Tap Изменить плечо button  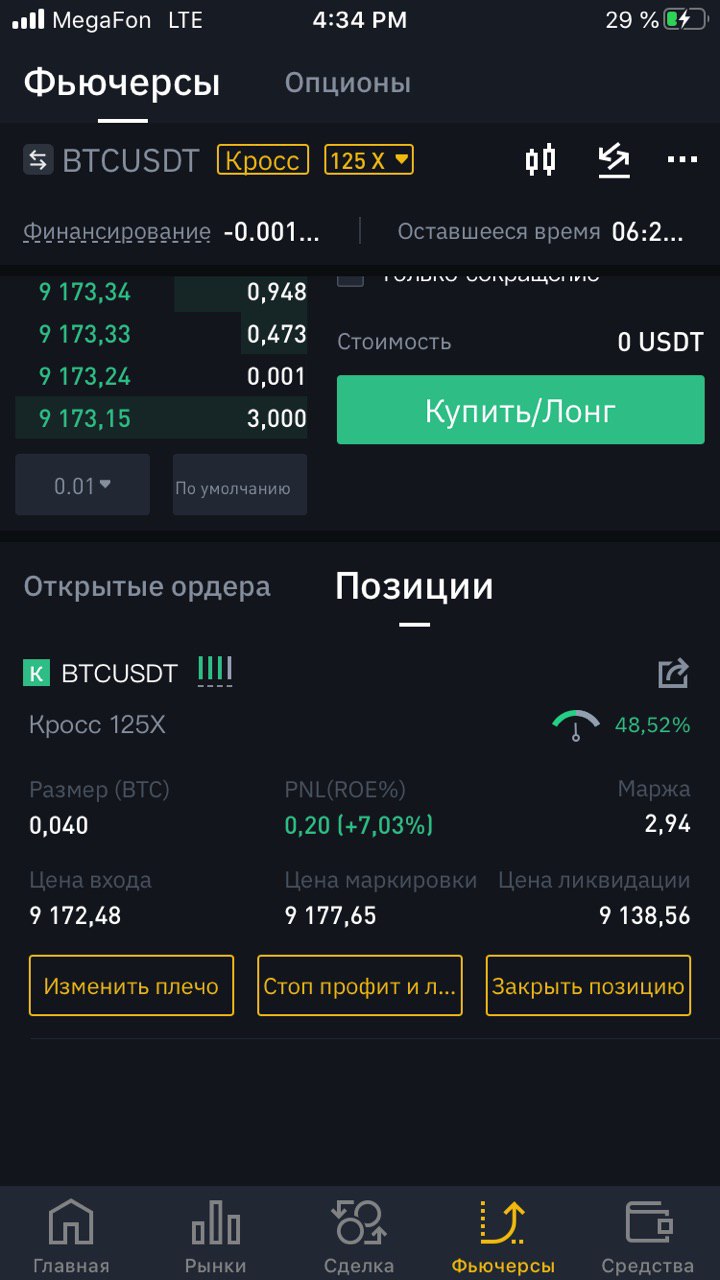coord(131,986)
